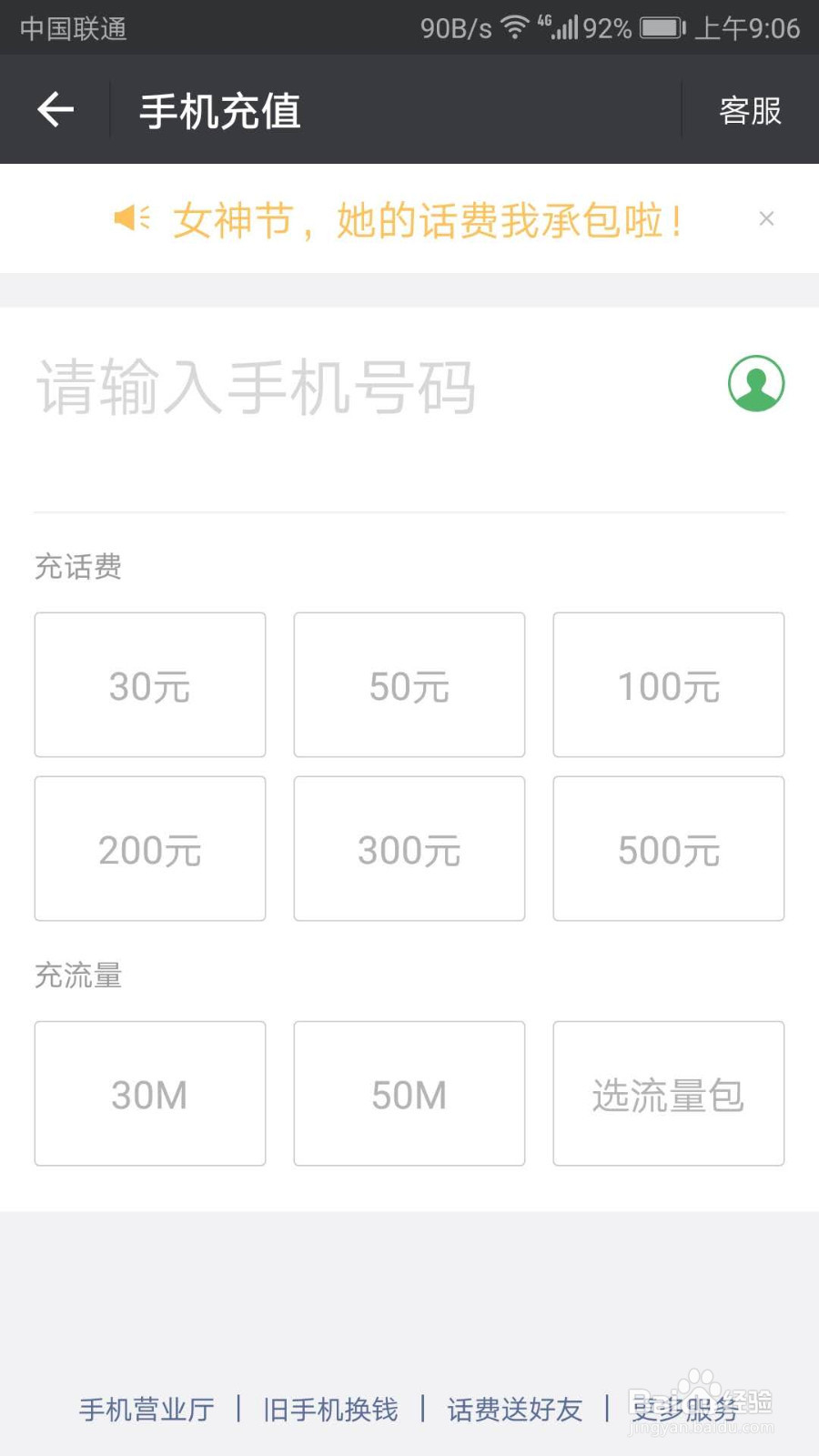Open 选流量包 to choose a data plan
Screen dimensions: 819x1456
(668, 1093)
